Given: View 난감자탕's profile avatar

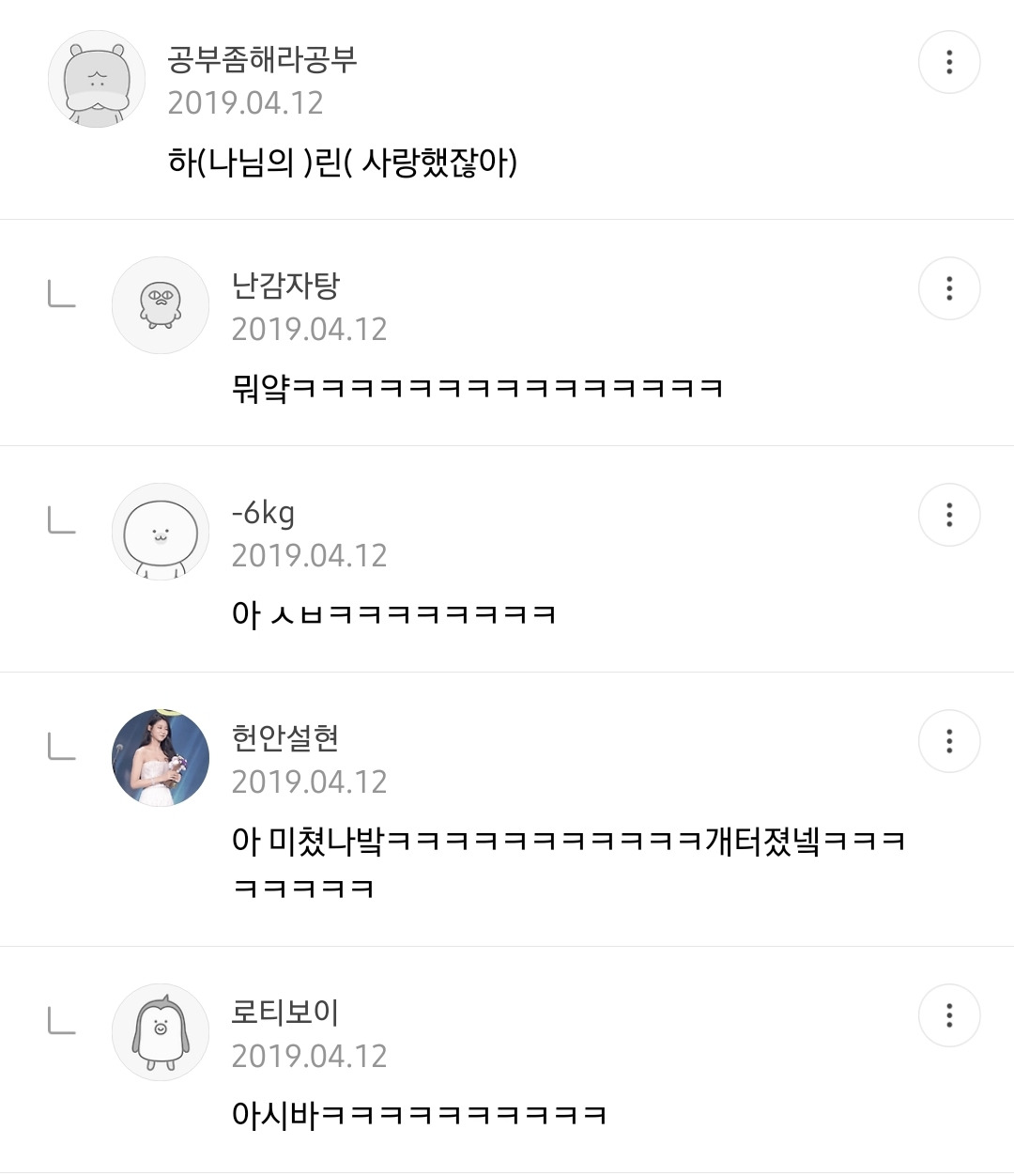Looking at the screenshot, I should point(161,305).
